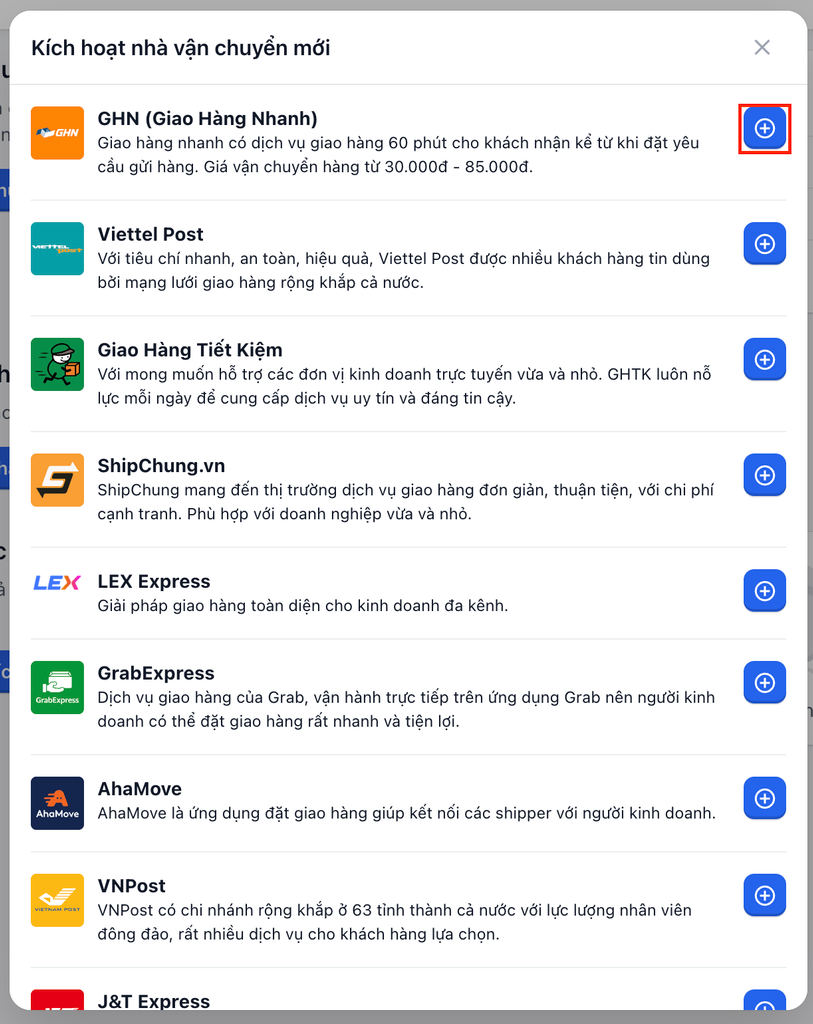This screenshot has height=1024, width=813.
Task: Add GHN (Giao Hàng Nhanh) carrier
Action: (764, 128)
